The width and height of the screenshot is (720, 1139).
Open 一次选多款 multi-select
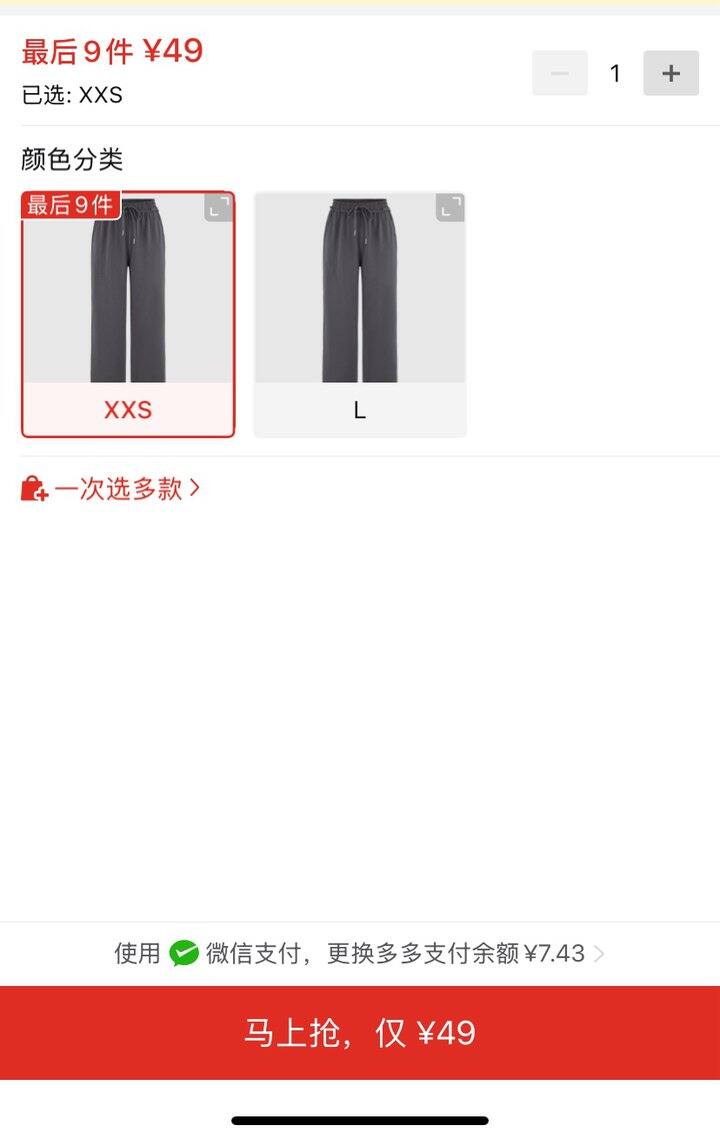point(111,489)
